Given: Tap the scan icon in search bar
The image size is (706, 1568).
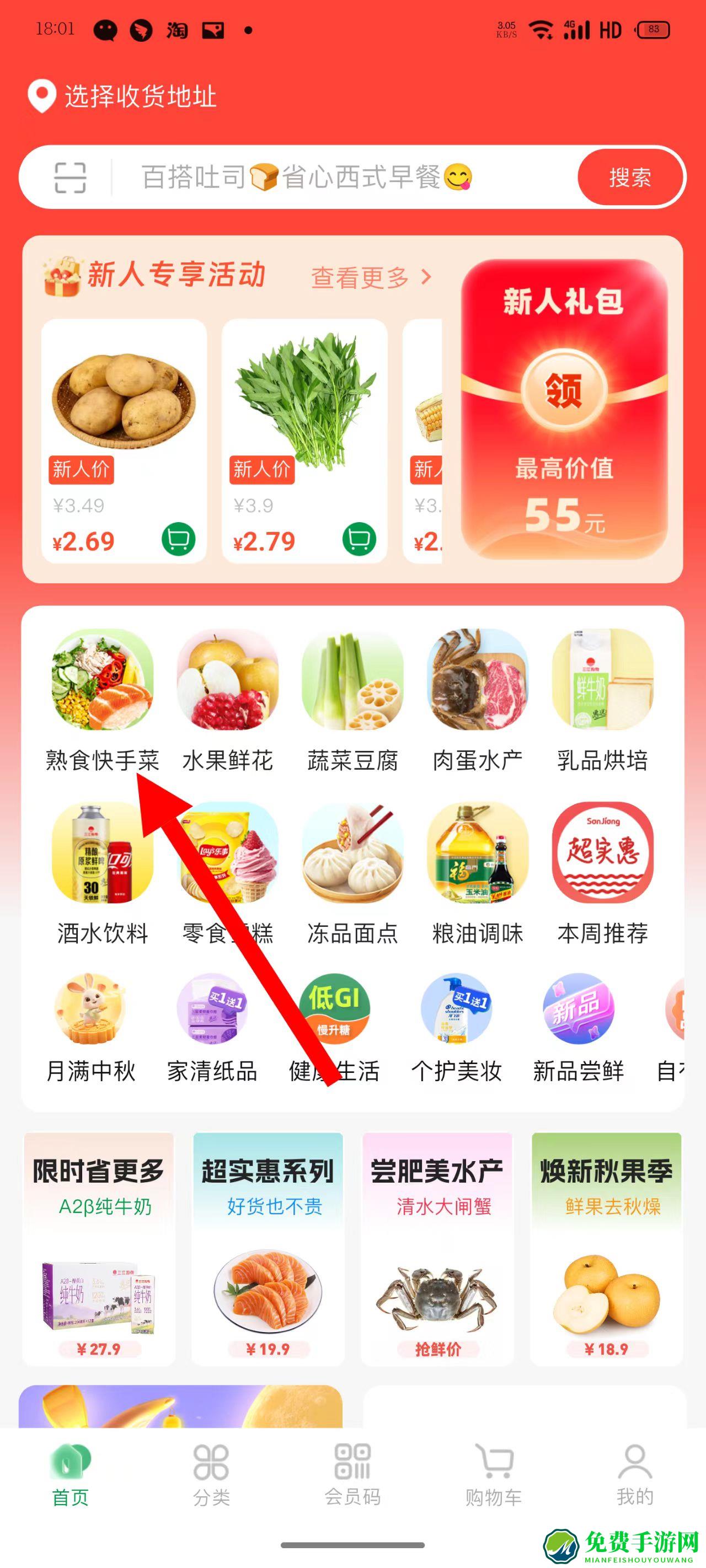Looking at the screenshot, I should pyautogui.click(x=70, y=178).
